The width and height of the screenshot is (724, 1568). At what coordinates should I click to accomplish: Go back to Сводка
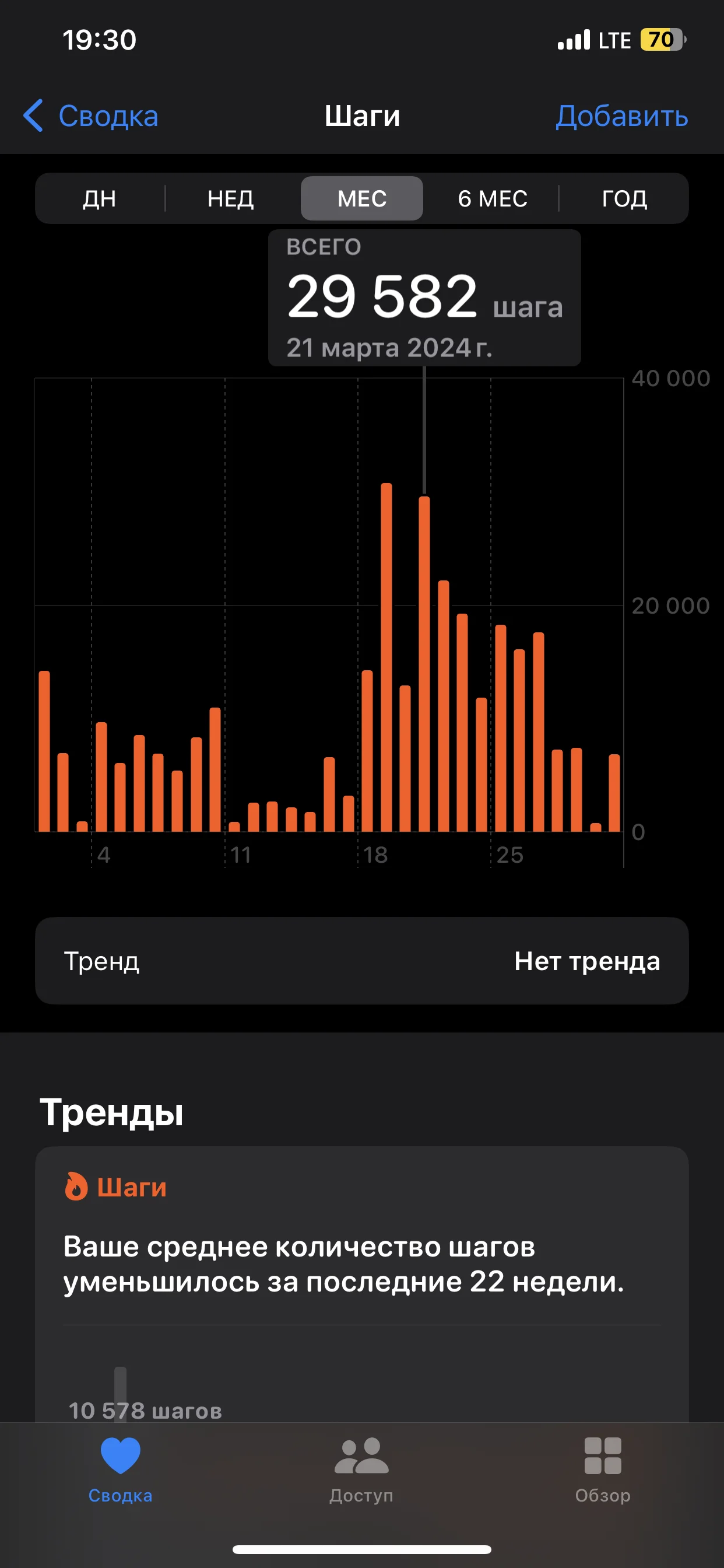click(92, 116)
